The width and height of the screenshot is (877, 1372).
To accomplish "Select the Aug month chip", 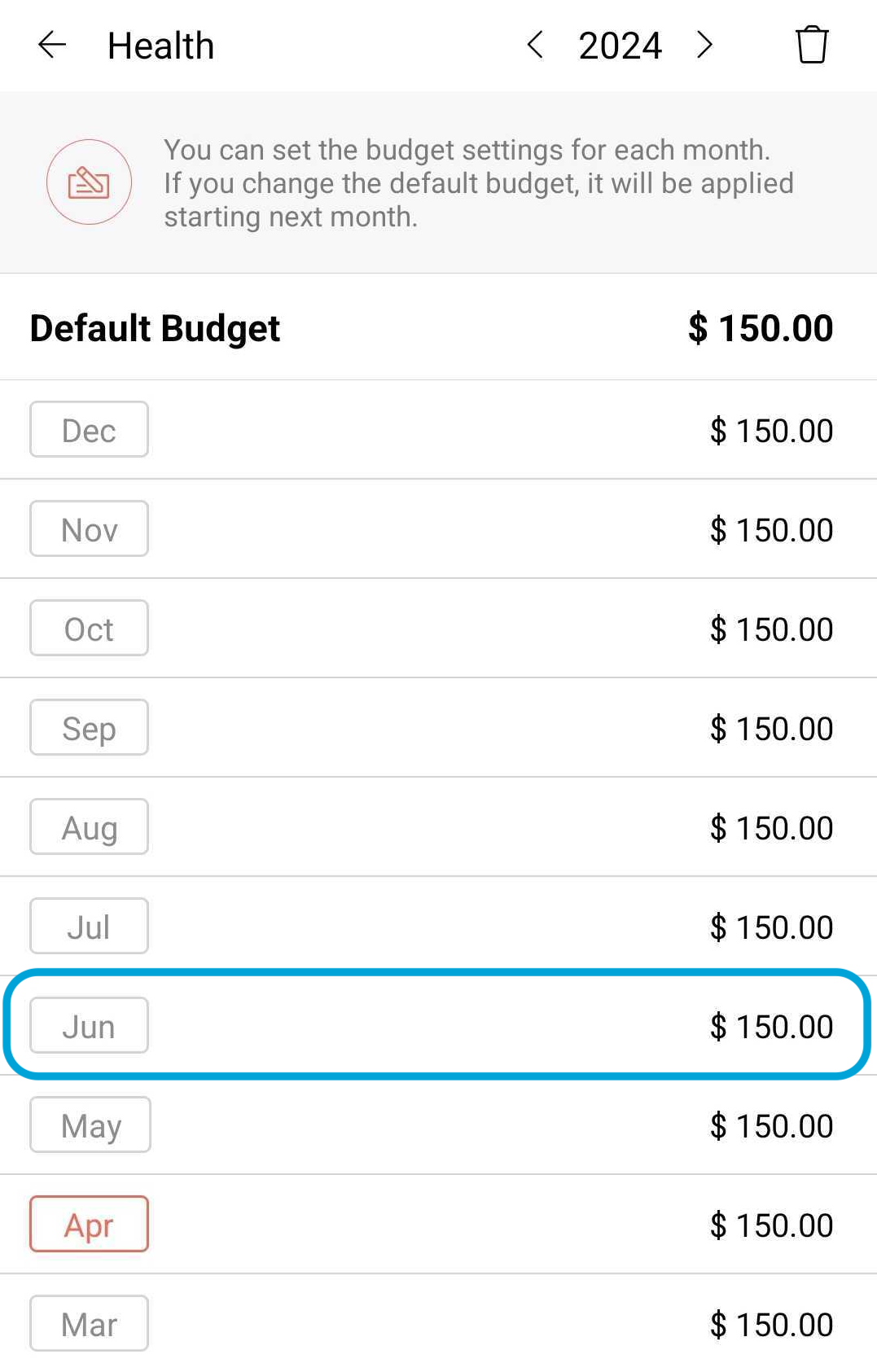I will [88, 826].
